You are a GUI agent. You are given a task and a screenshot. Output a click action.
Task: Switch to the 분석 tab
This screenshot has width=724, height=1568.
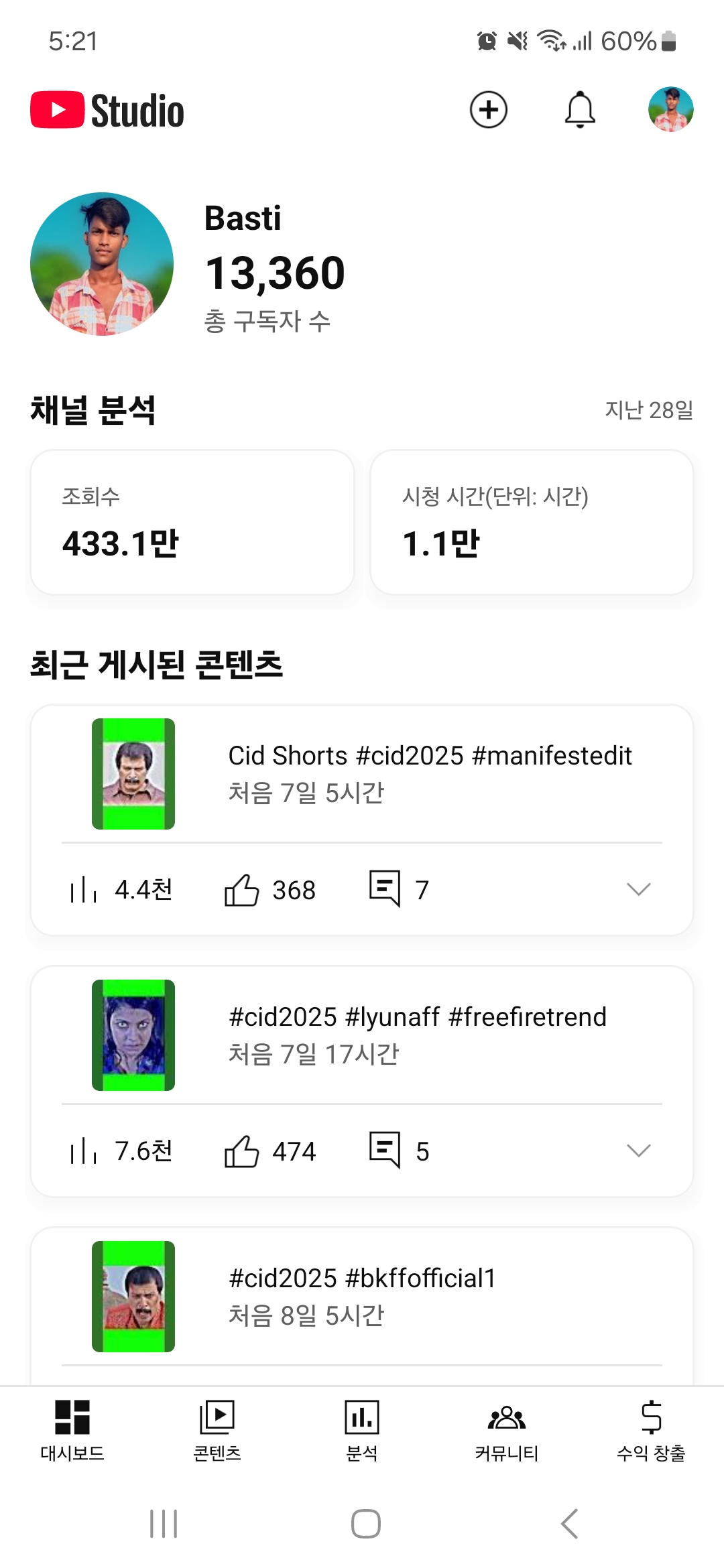362,1430
